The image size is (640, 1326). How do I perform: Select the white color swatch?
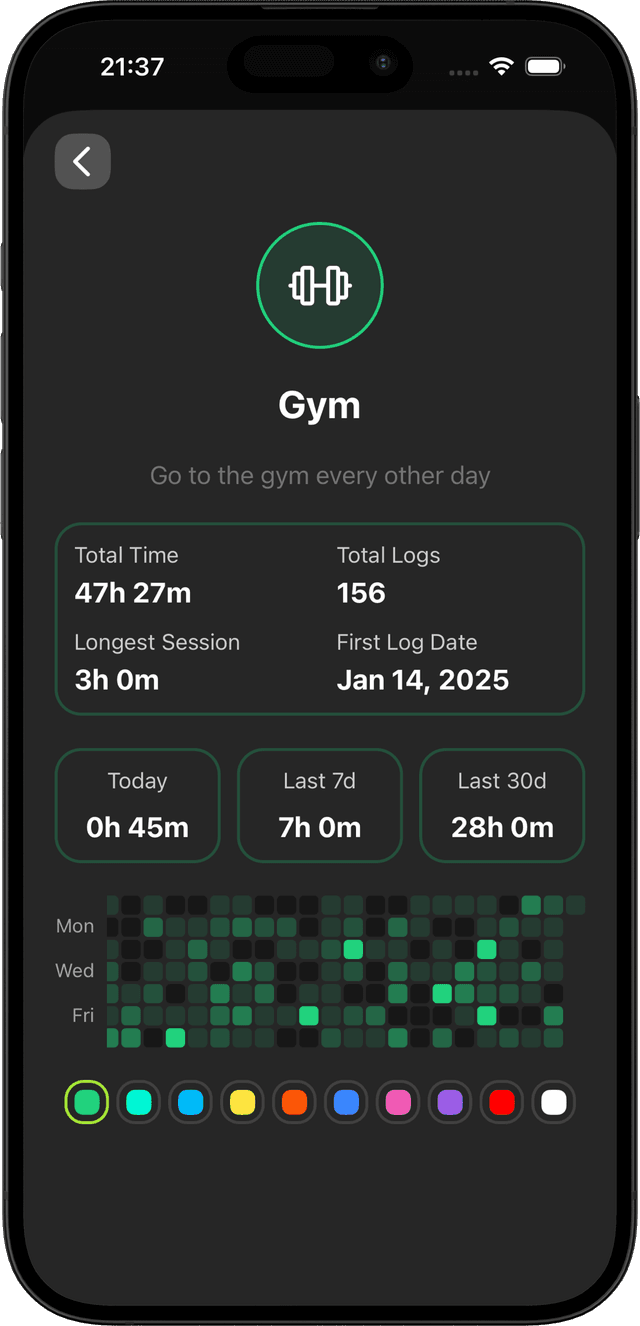[553, 1102]
